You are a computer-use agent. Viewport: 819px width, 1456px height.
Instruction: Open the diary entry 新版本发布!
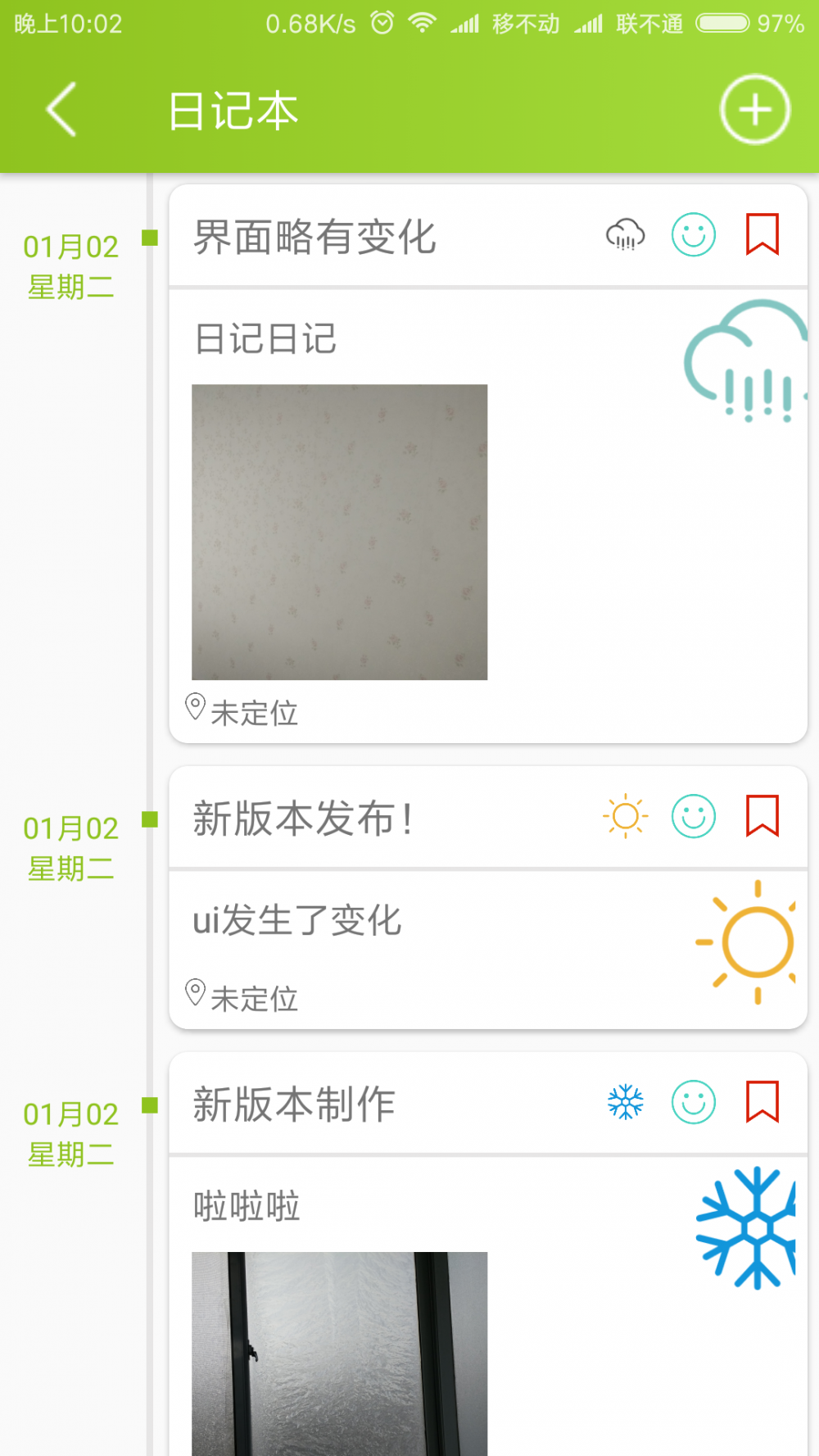point(303,818)
